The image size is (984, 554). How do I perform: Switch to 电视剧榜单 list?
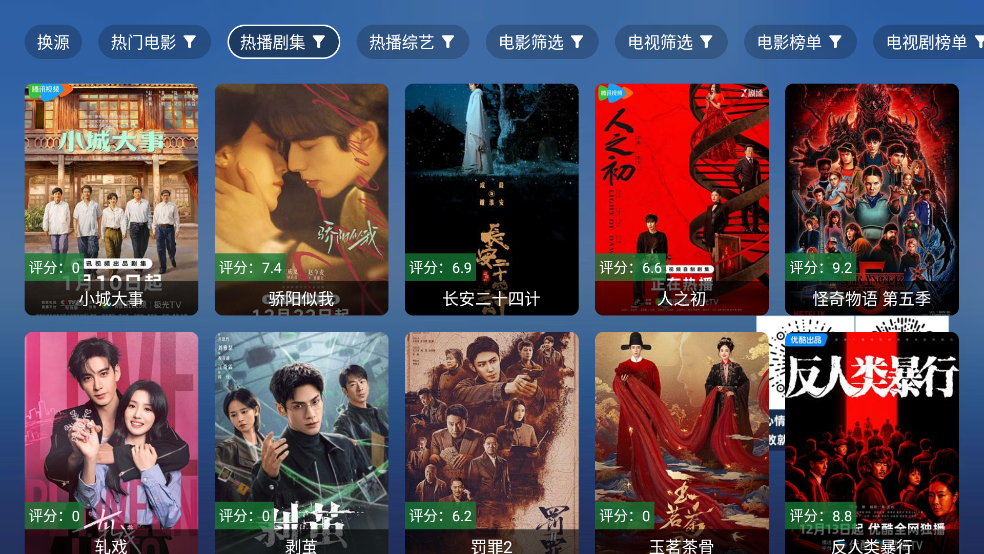click(928, 42)
